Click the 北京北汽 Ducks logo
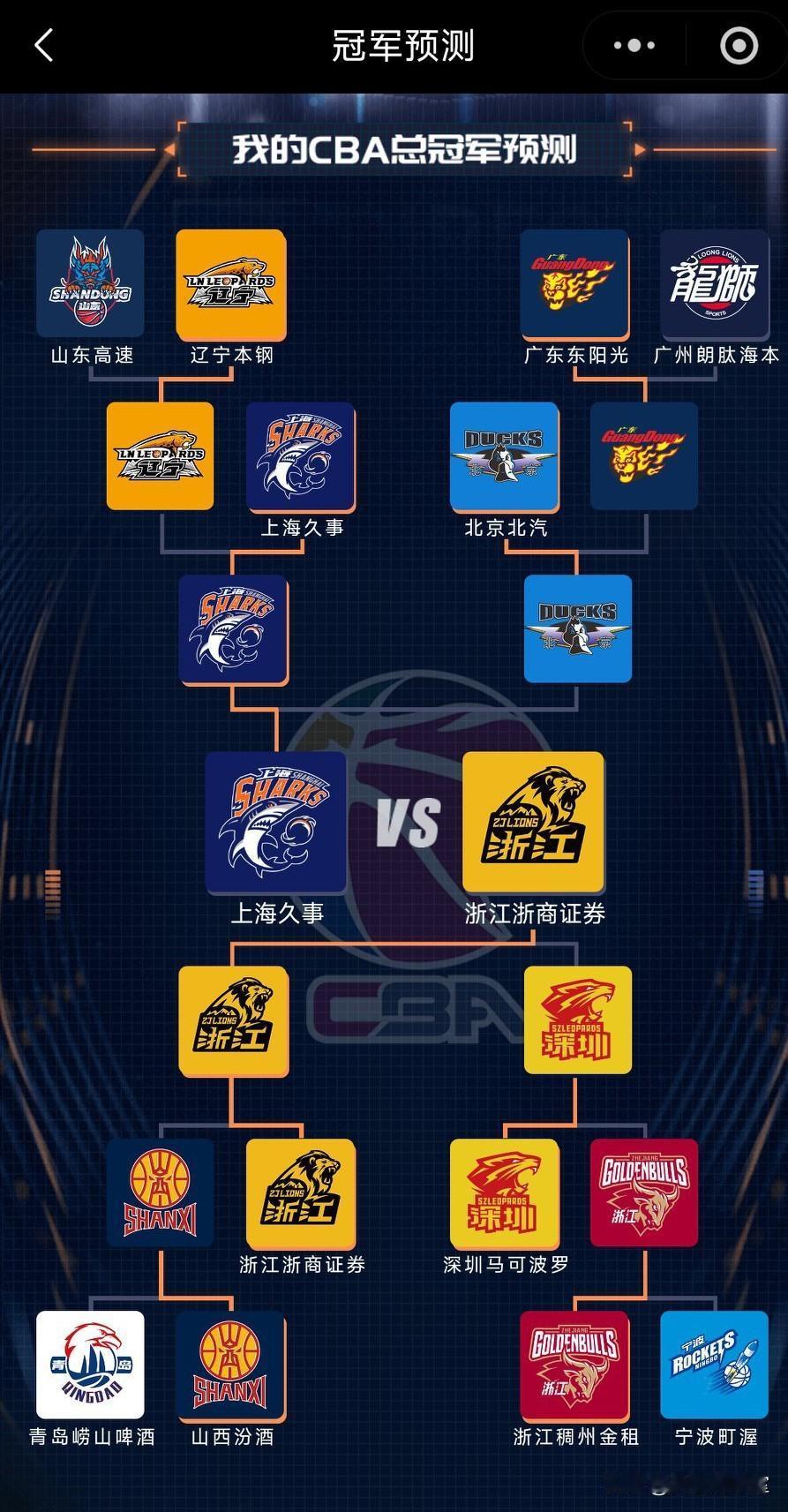This screenshot has height=1512, width=788. [x=505, y=456]
